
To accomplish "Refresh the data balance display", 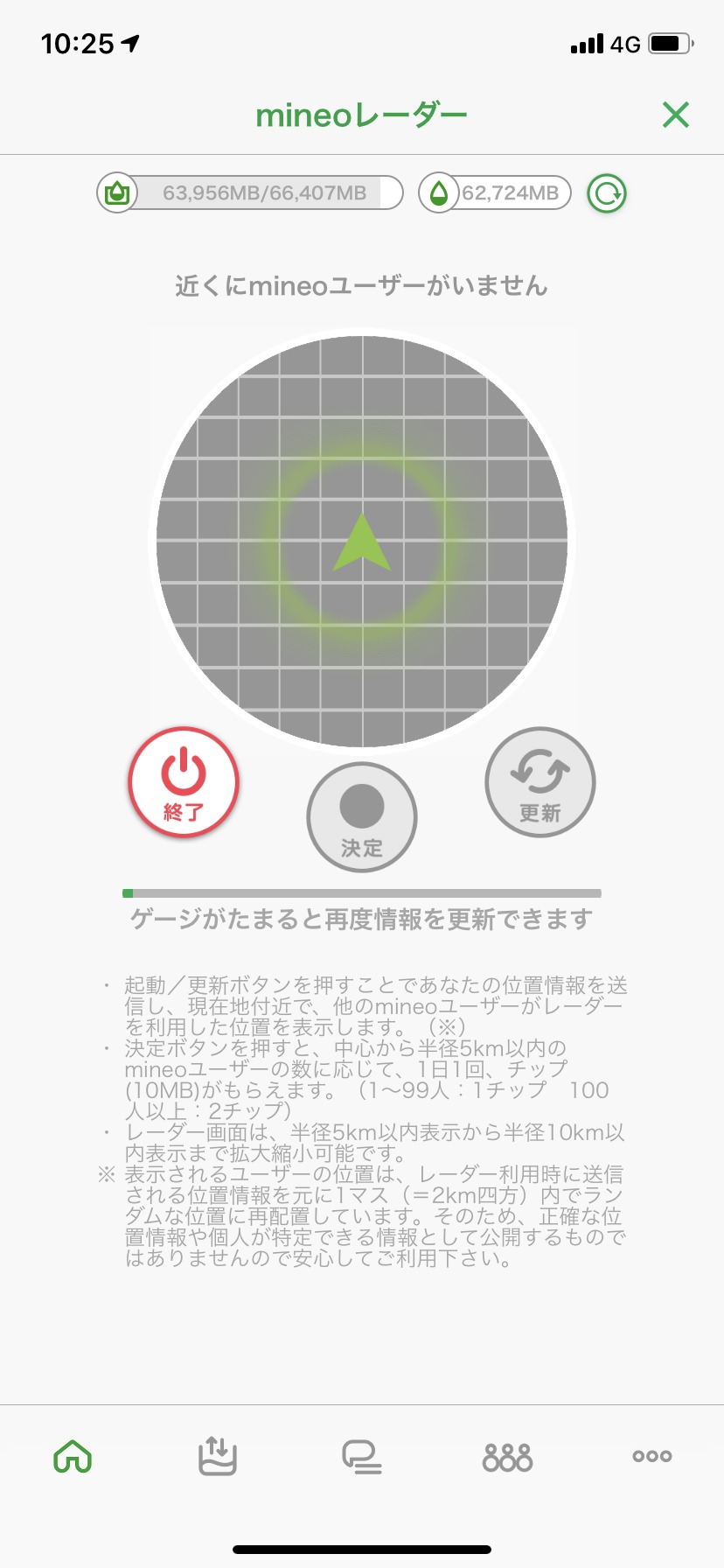I will 607,193.
